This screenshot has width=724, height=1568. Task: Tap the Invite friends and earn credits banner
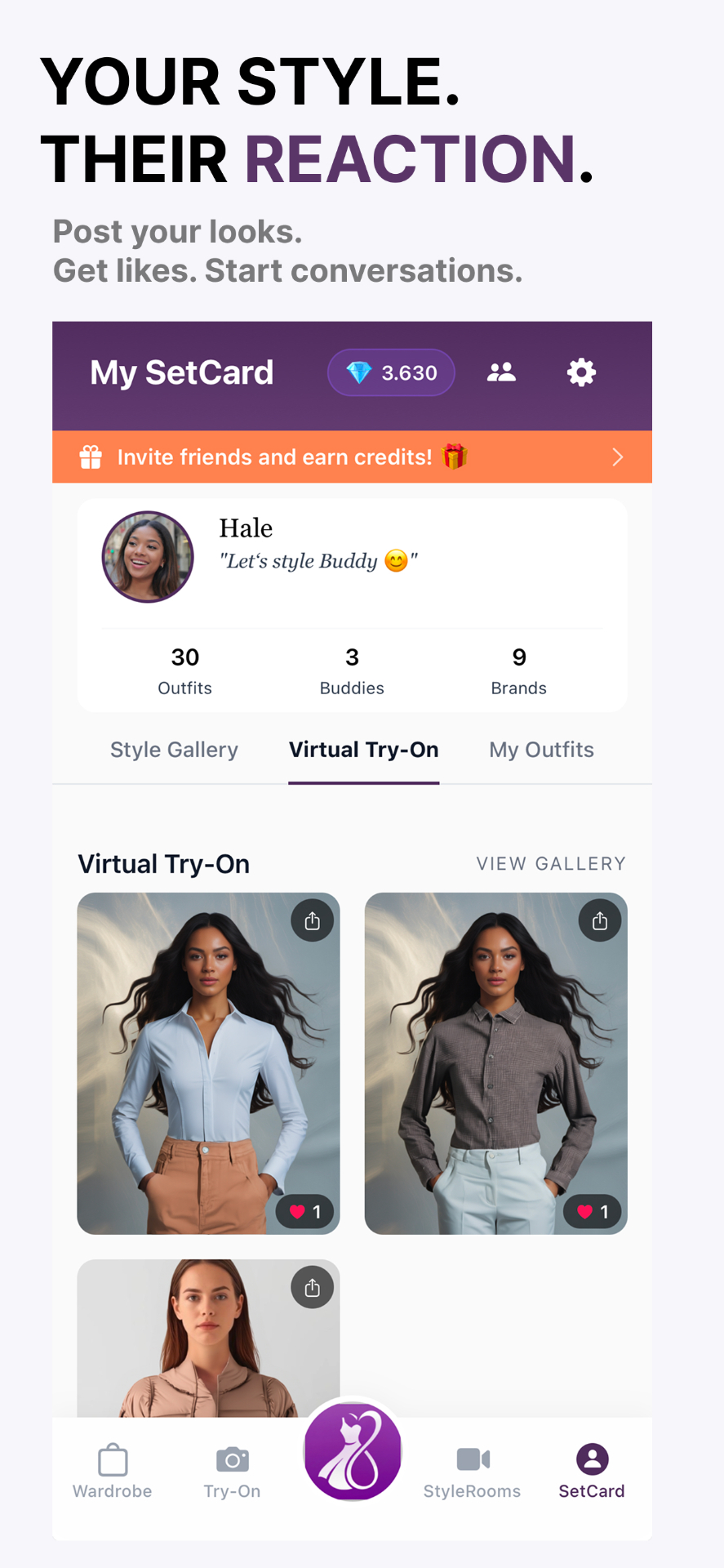pyautogui.click(x=278, y=457)
